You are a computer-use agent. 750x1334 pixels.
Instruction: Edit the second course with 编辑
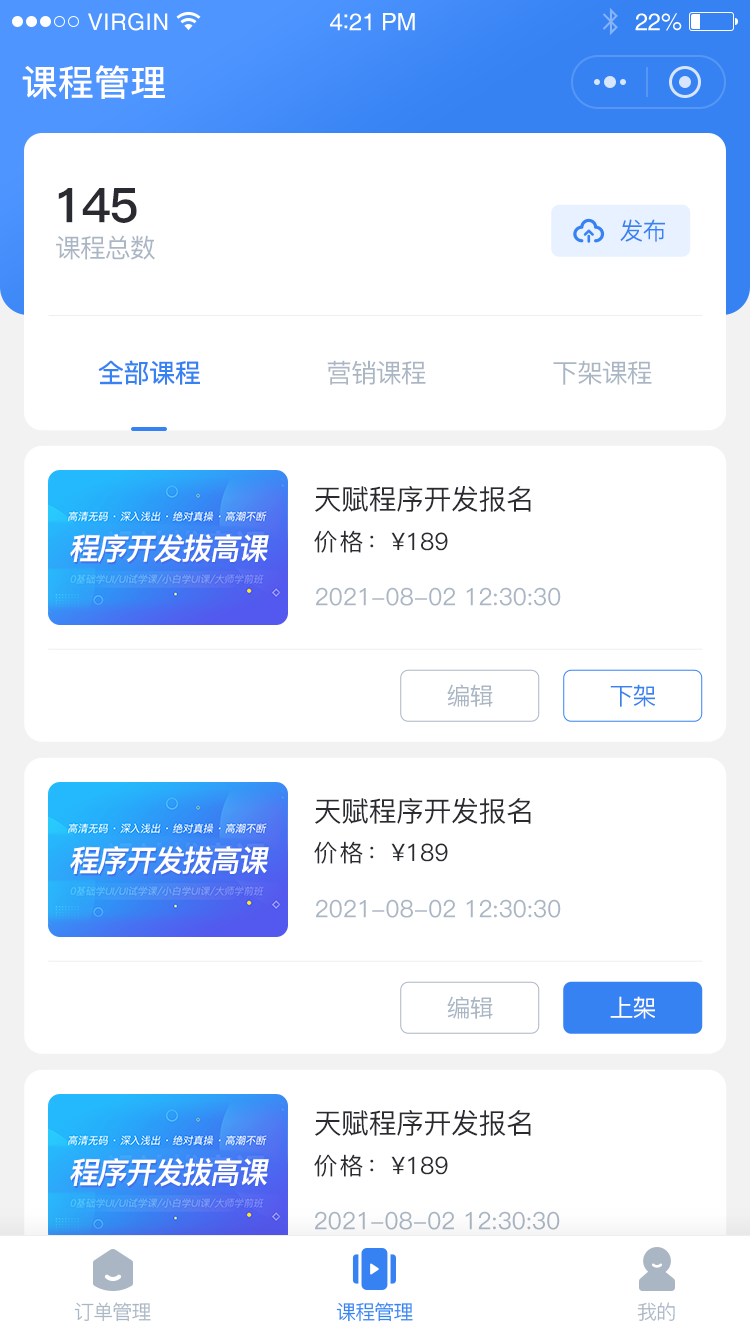click(x=469, y=1008)
